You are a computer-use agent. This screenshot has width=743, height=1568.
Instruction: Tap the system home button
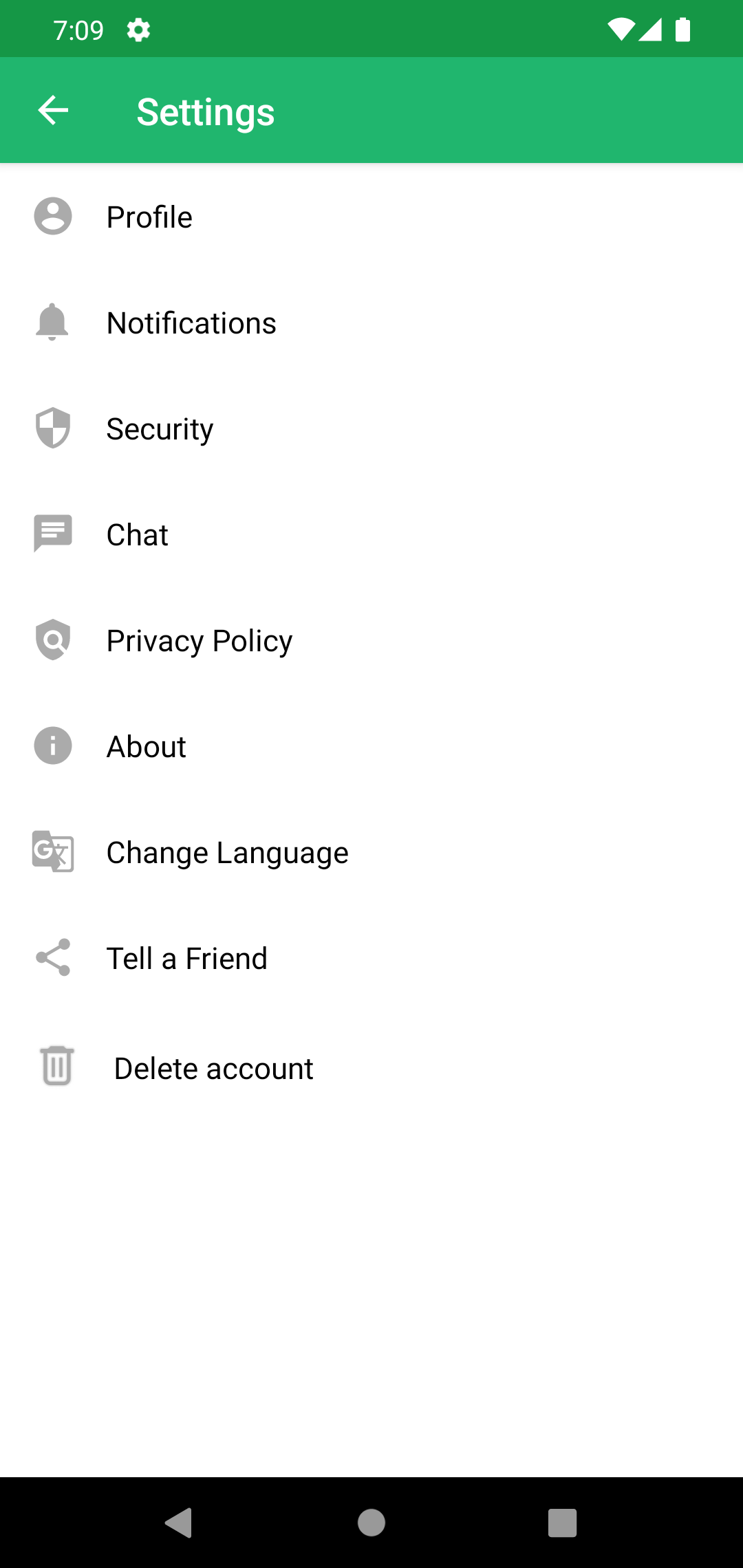point(371,1523)
